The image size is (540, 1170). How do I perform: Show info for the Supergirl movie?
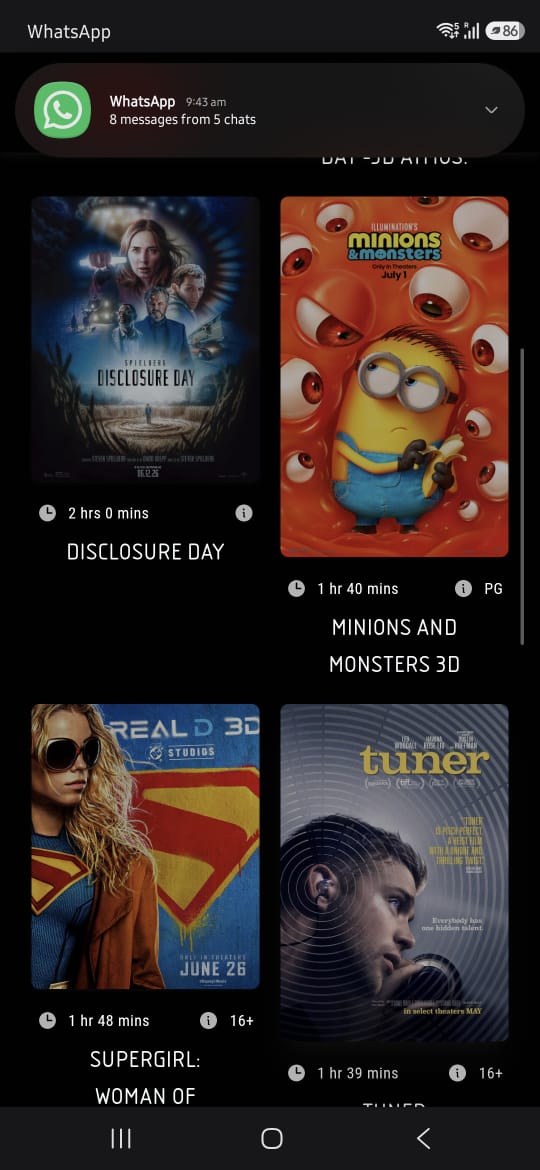pyautogui.click(x=208, y=1020)
